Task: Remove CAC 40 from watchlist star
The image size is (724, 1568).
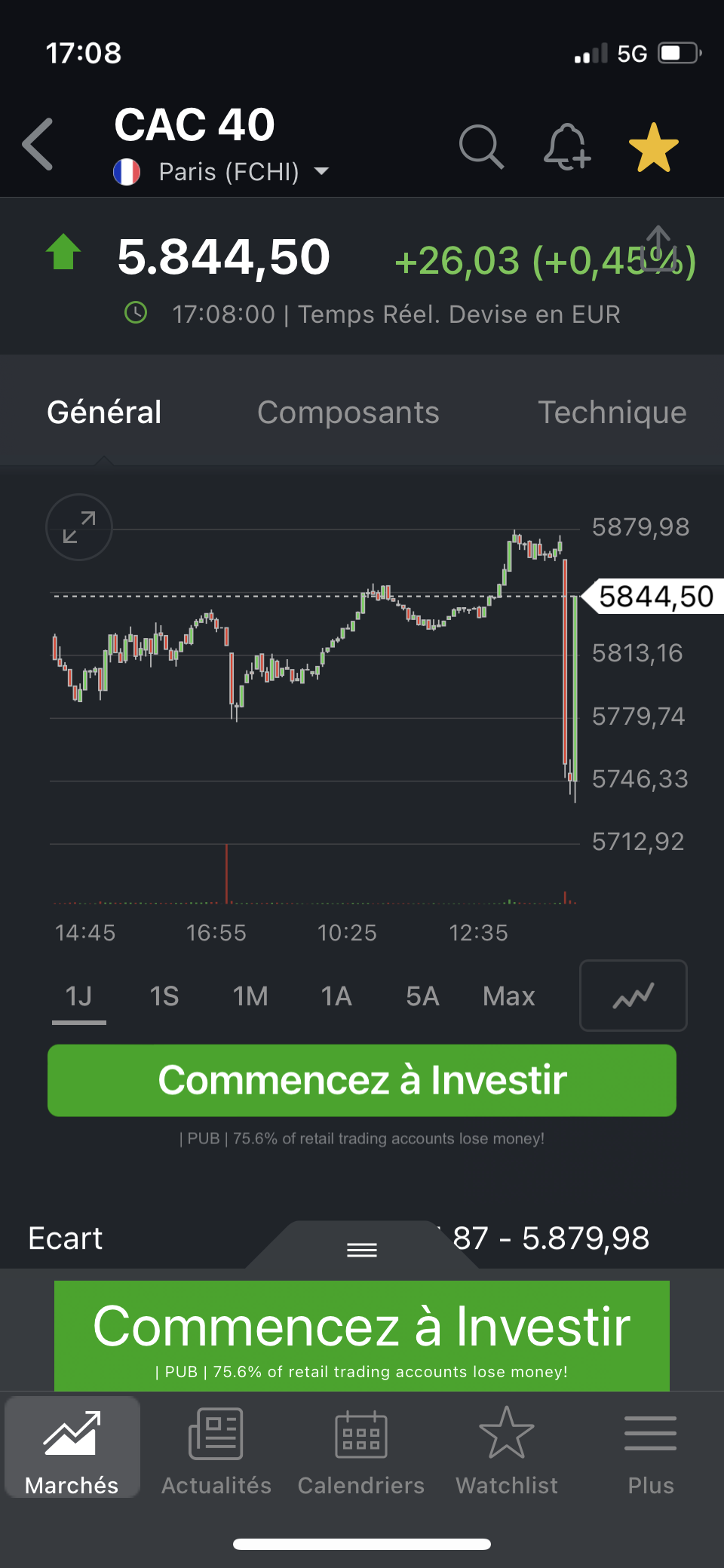Action: (x=653, y=148)
